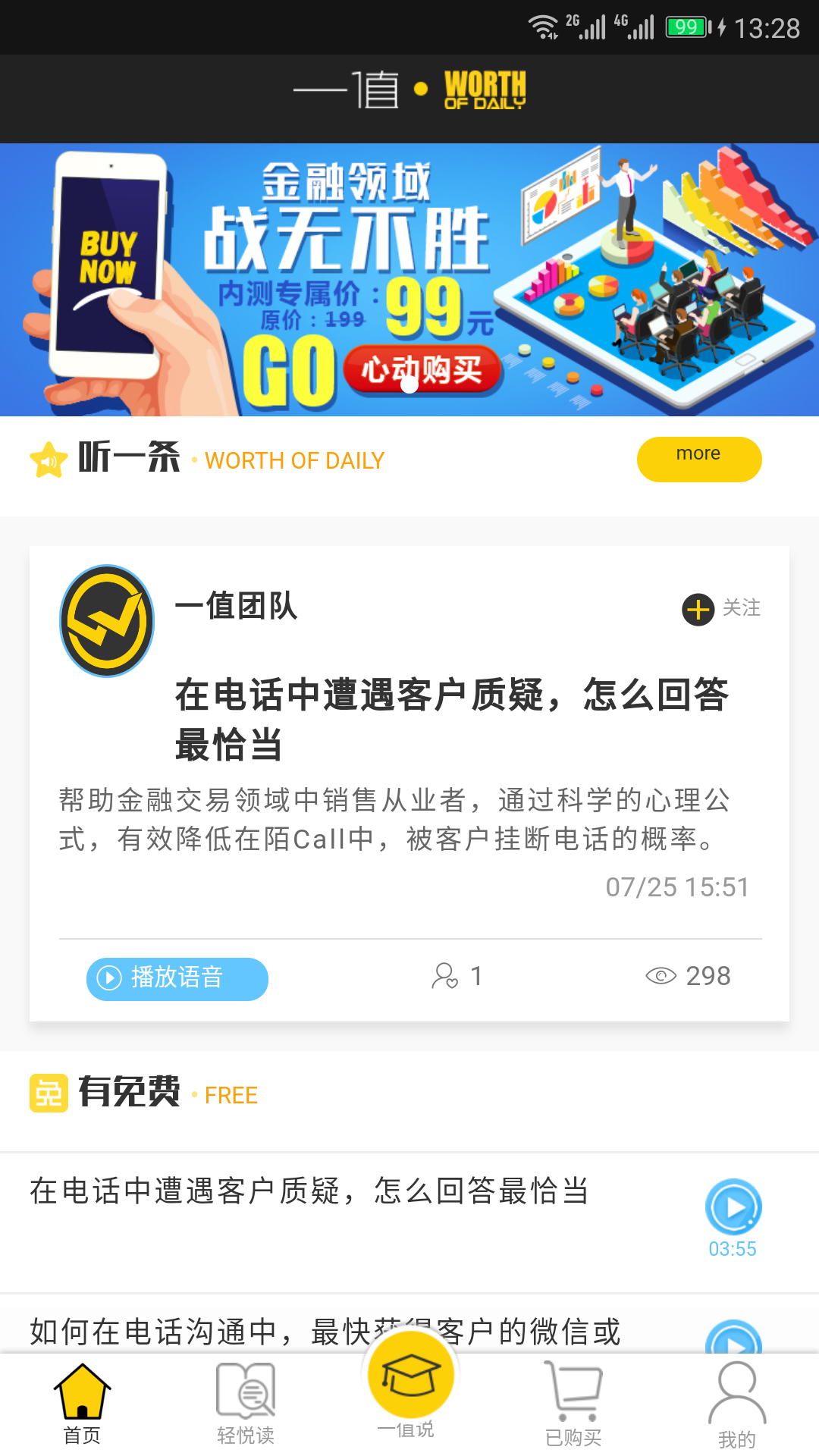The image size is (819, 1456).
Task: Play the 03:55 free audio
Action: [x=733, y=1207]
